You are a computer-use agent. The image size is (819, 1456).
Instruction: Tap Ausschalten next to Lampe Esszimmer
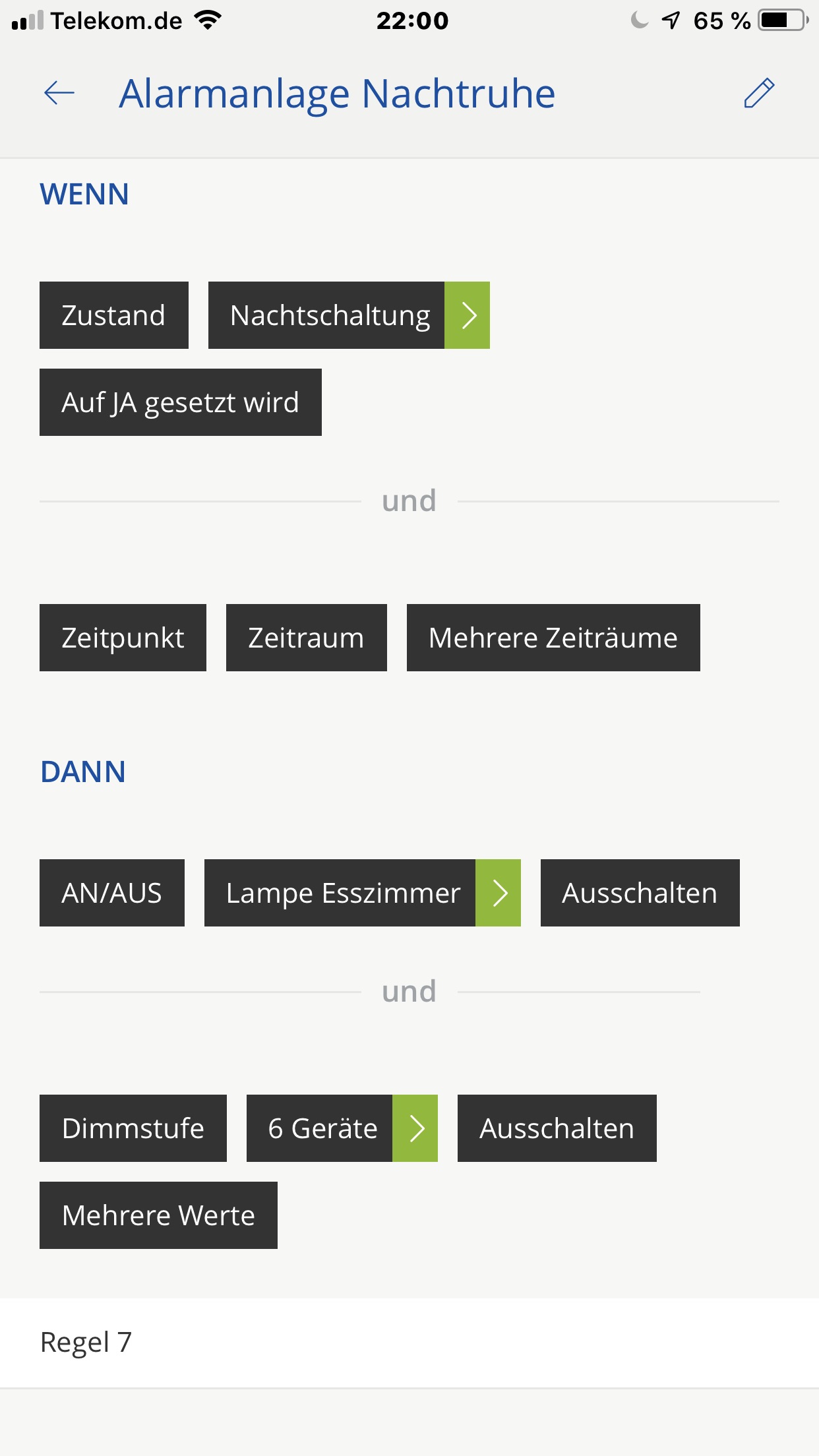click(640, 893)
